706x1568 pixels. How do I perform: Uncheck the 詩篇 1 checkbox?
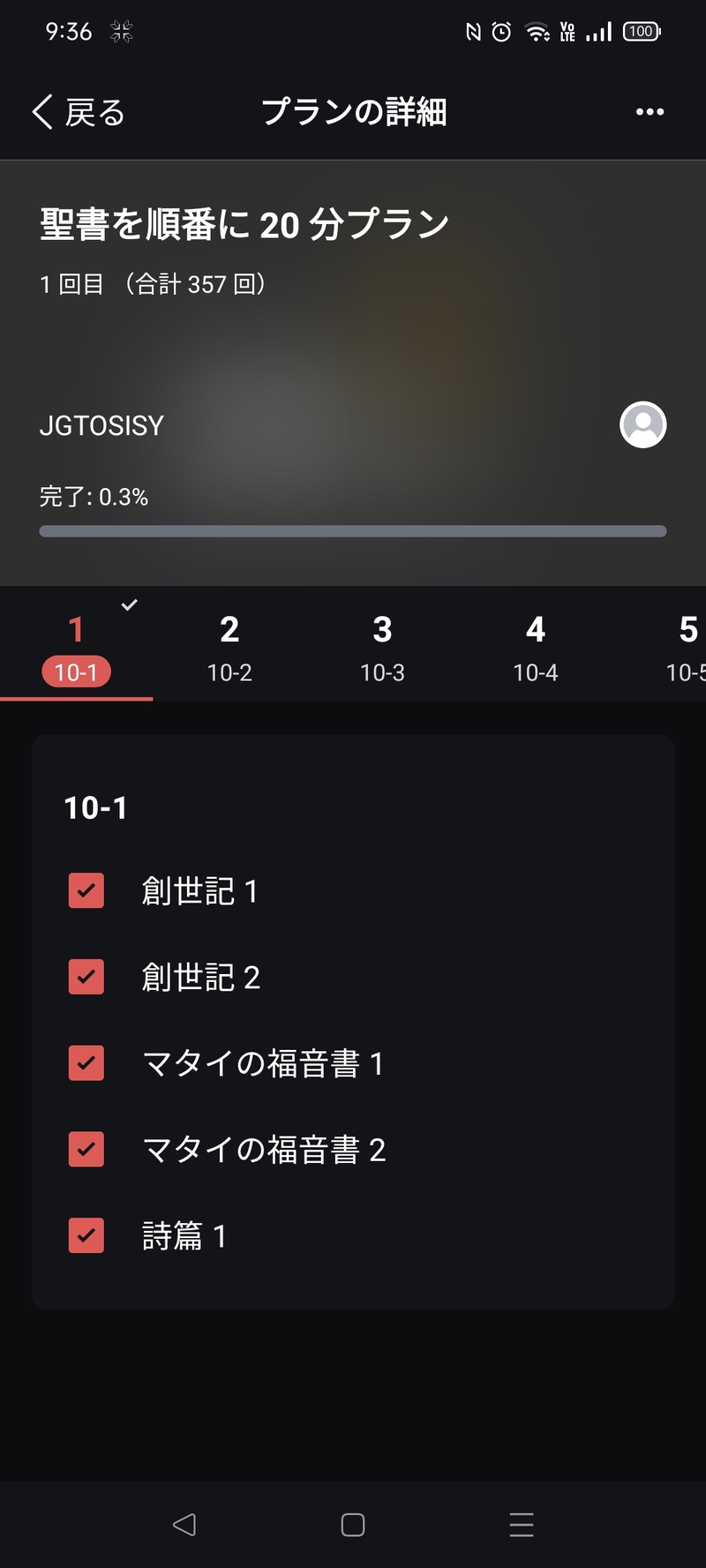tap(86, 1235)
